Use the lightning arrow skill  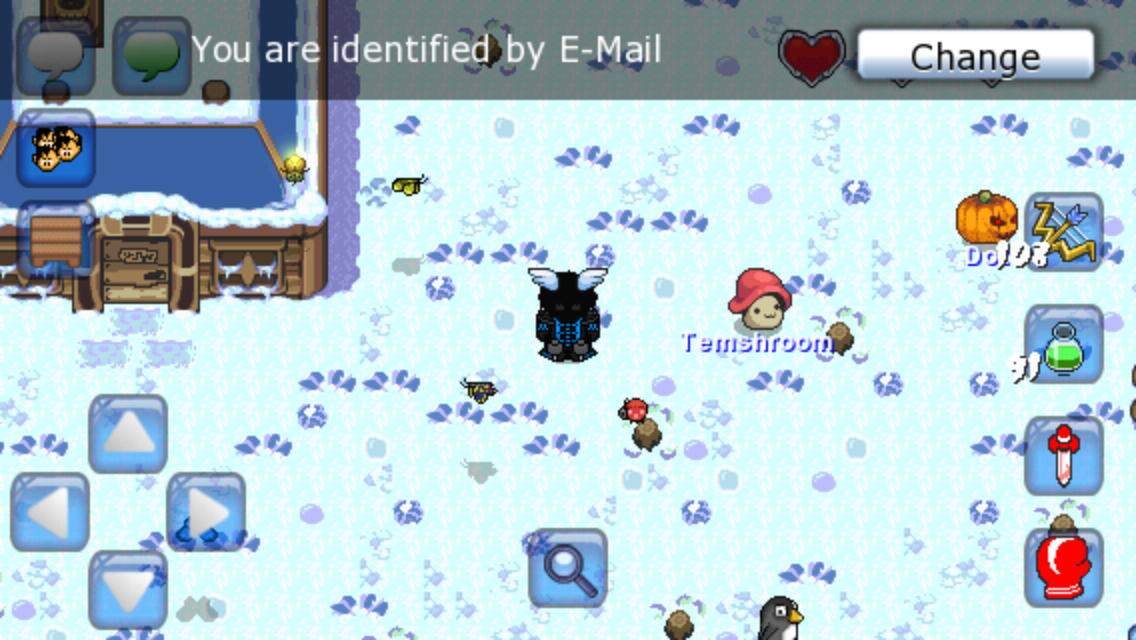click(x=1064, y=232)
